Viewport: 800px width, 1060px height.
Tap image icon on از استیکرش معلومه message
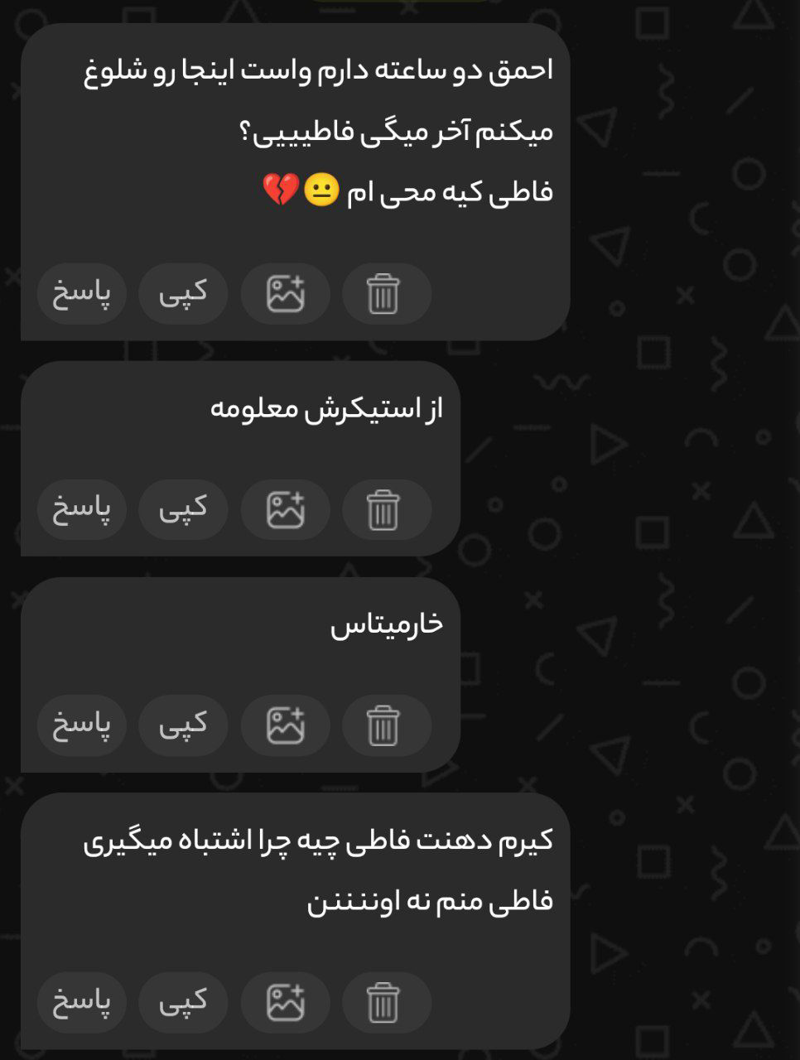tap(285, 510)
